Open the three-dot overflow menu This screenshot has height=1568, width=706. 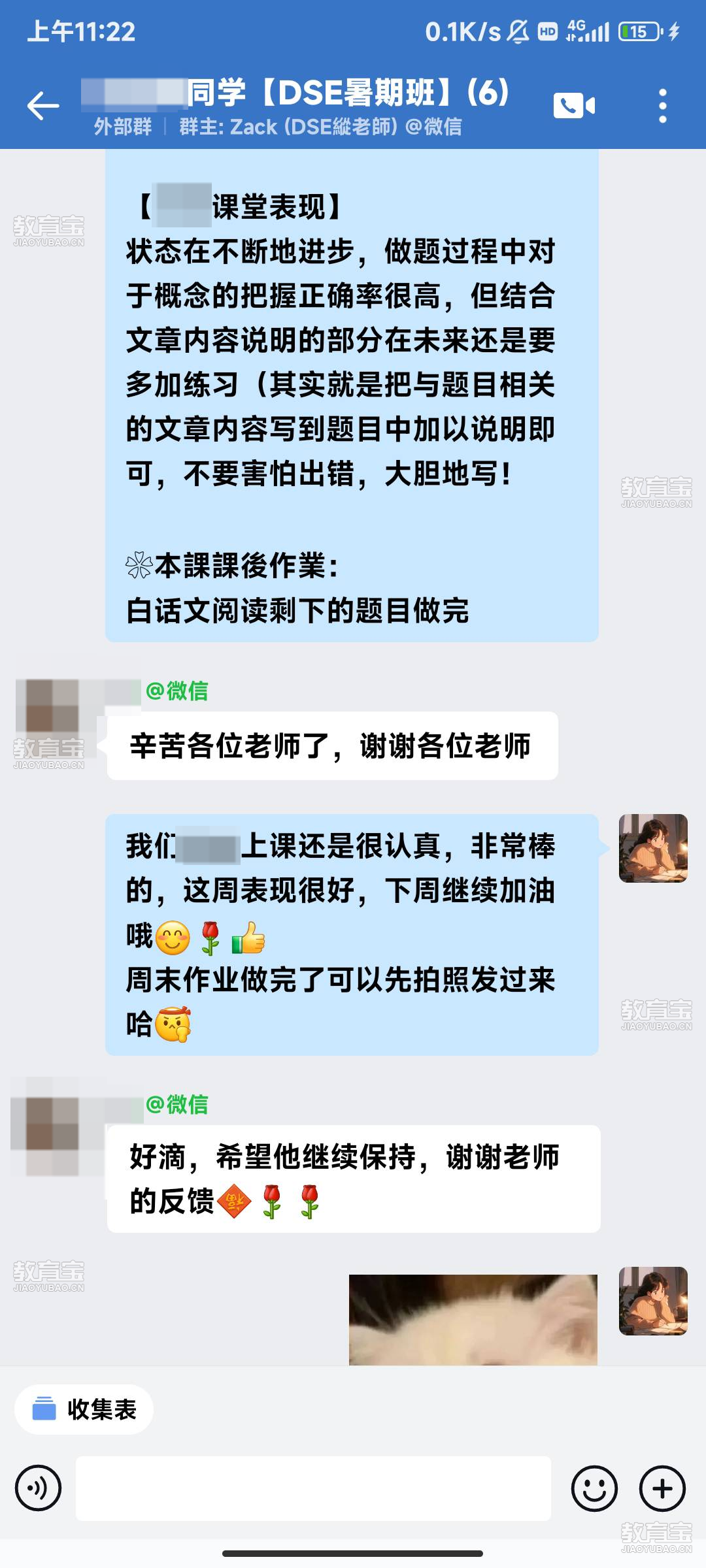662,106
